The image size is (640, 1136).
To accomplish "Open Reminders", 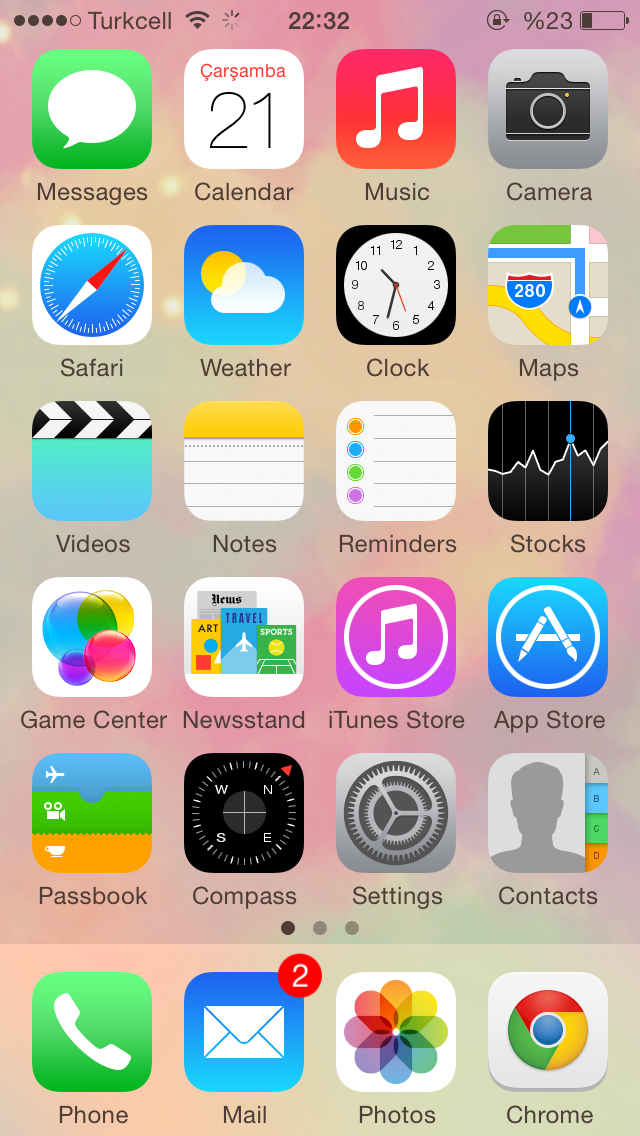I will coord(396,461).
